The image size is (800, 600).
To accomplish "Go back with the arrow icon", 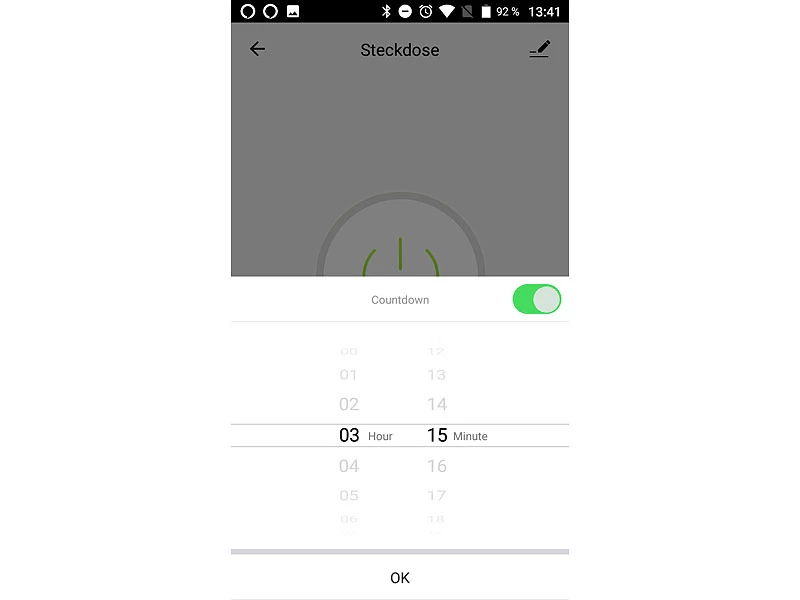I will tap(258, 49).
